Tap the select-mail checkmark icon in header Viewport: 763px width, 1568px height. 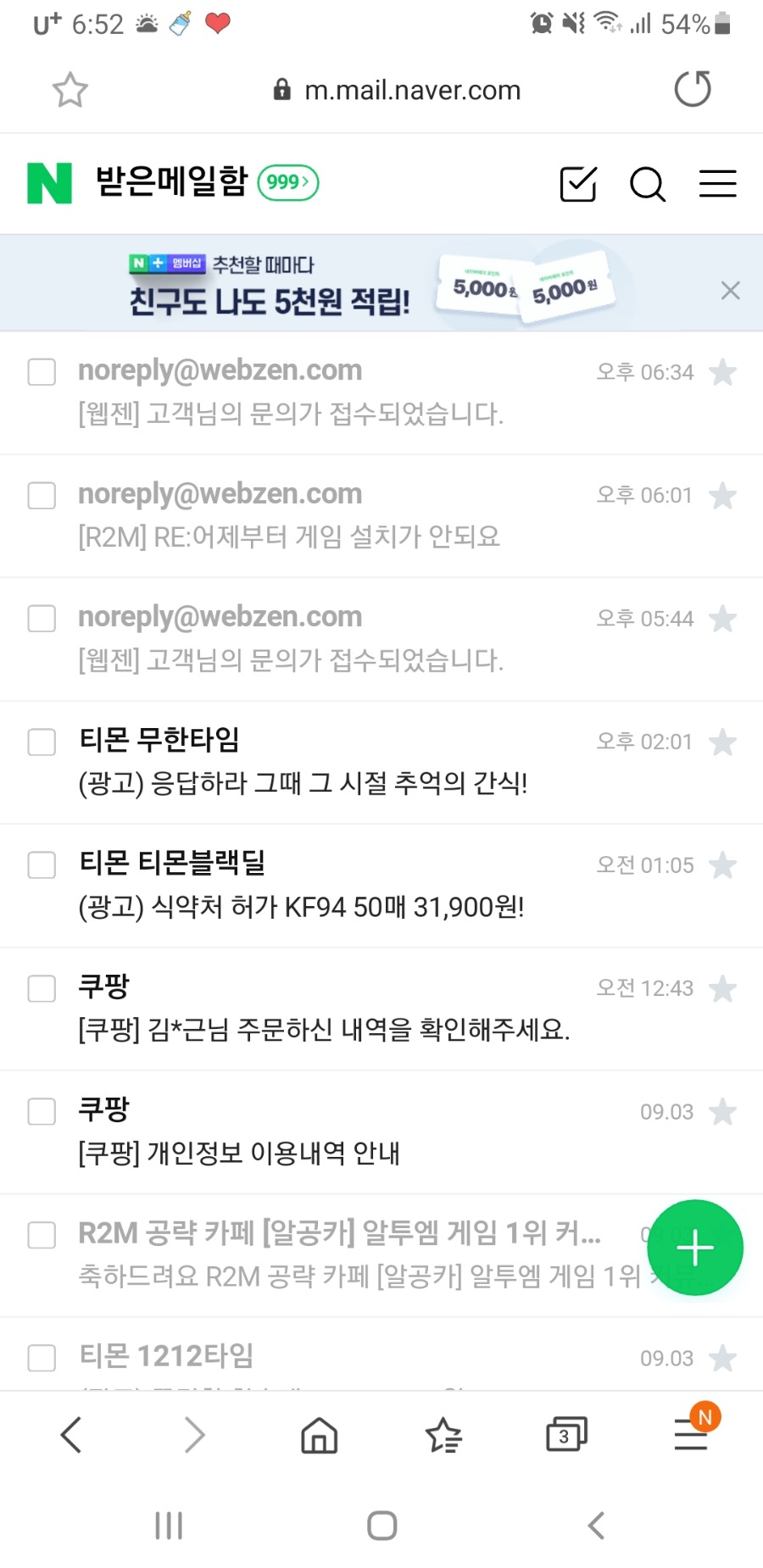tap(578, 183)
